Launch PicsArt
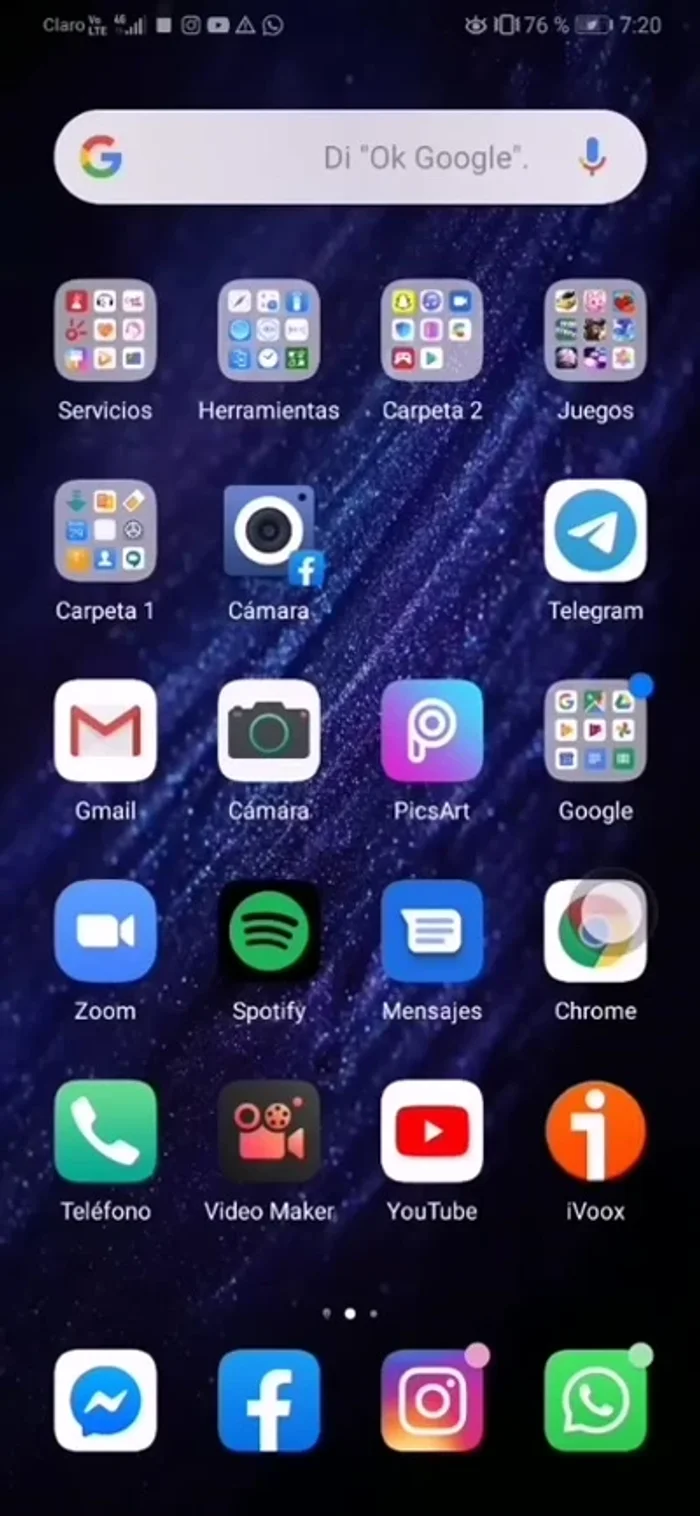The image size is (700, 1516). pos(432,731)
